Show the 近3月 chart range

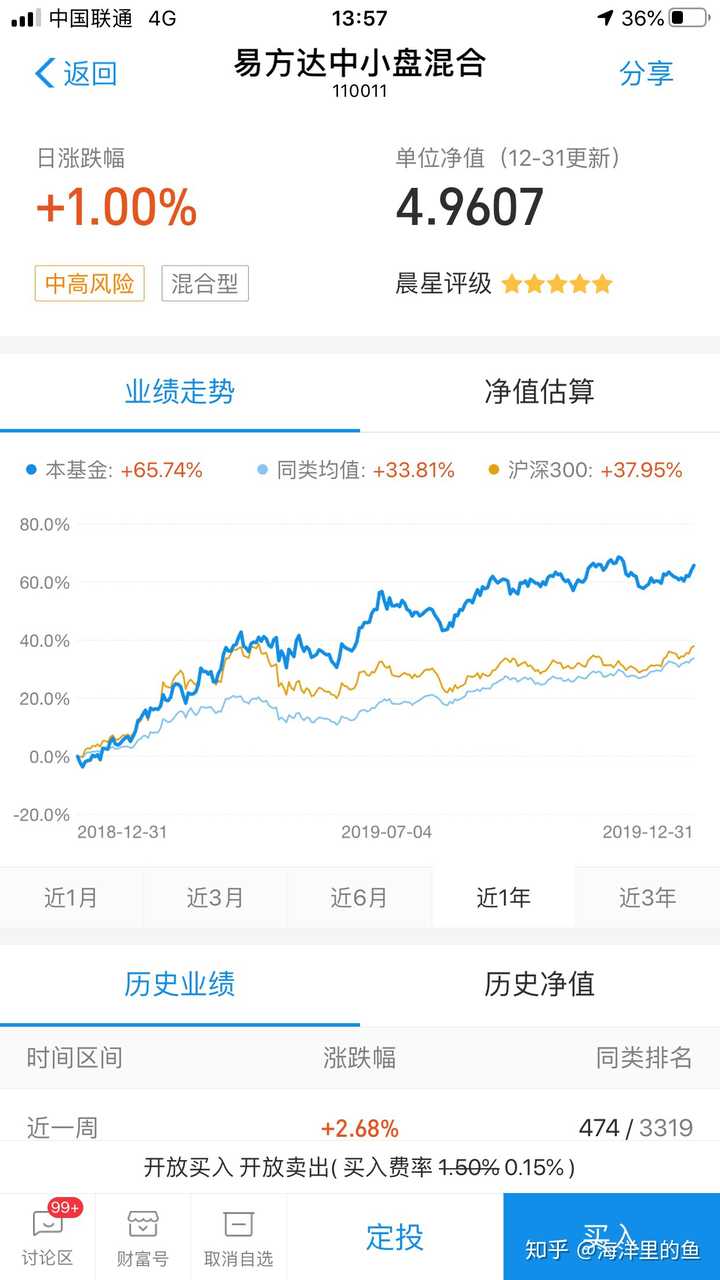(x=215, y=897)
